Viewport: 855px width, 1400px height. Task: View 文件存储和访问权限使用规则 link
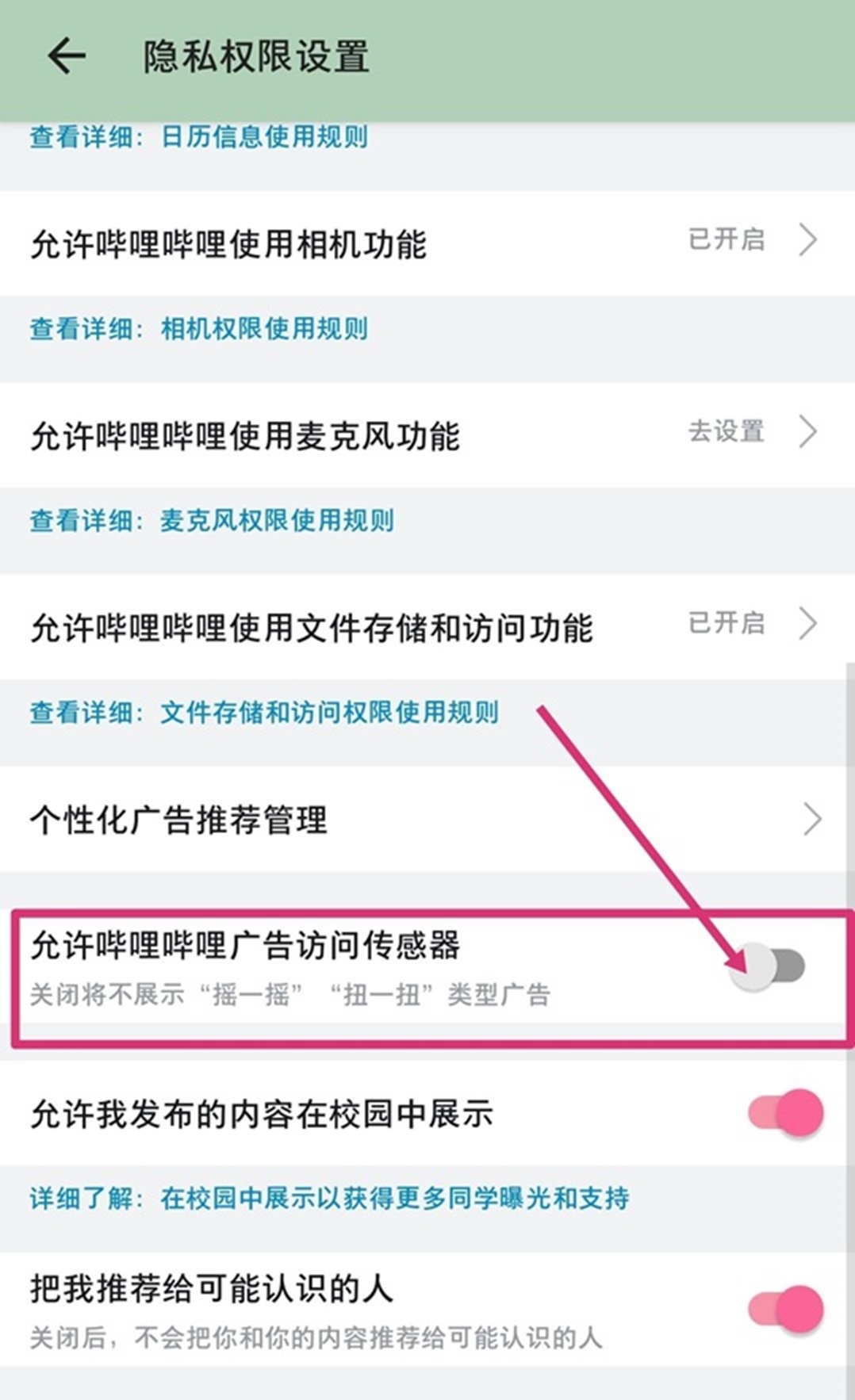[329, 712]
